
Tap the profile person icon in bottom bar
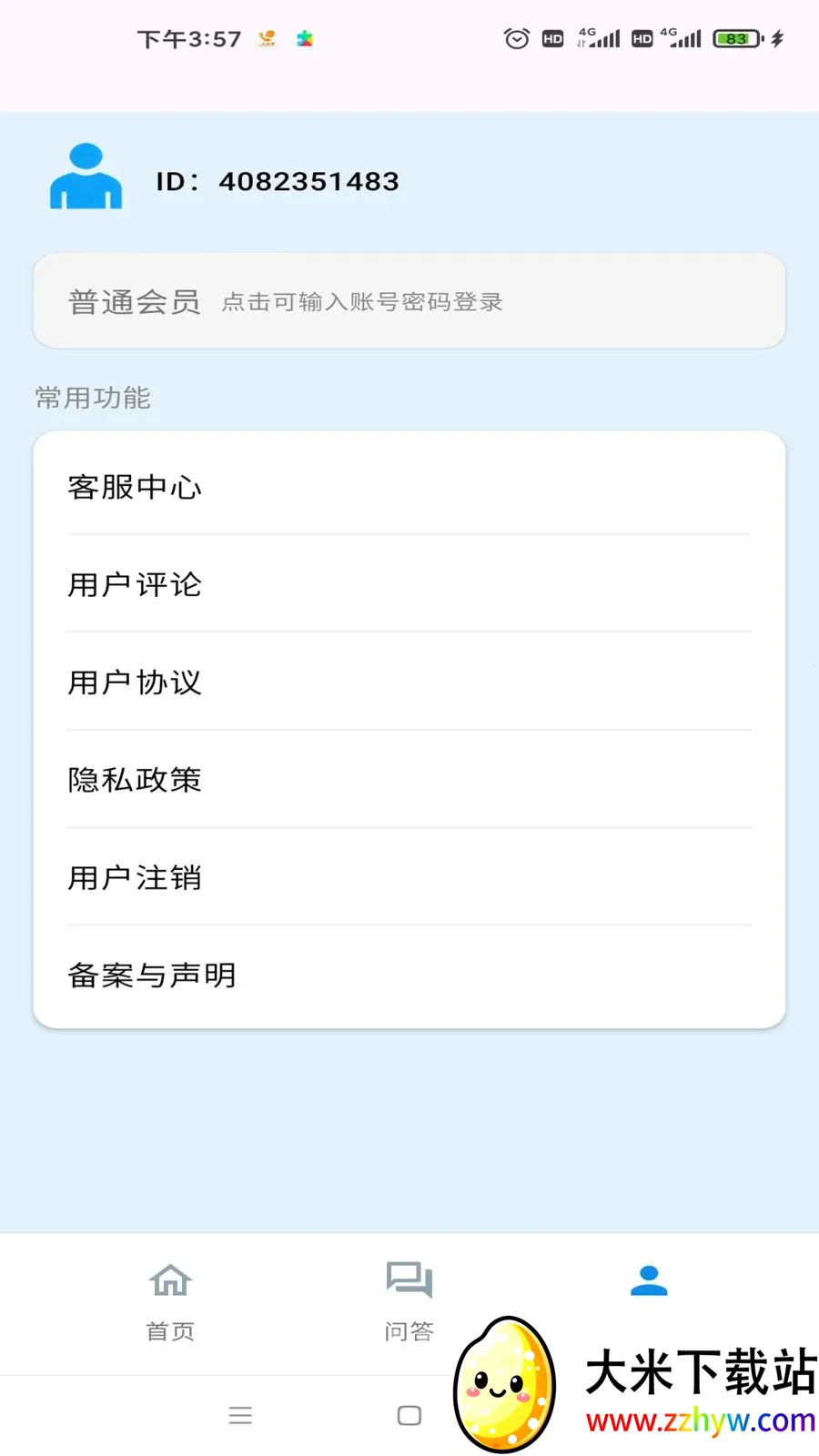click(649, 1278)
